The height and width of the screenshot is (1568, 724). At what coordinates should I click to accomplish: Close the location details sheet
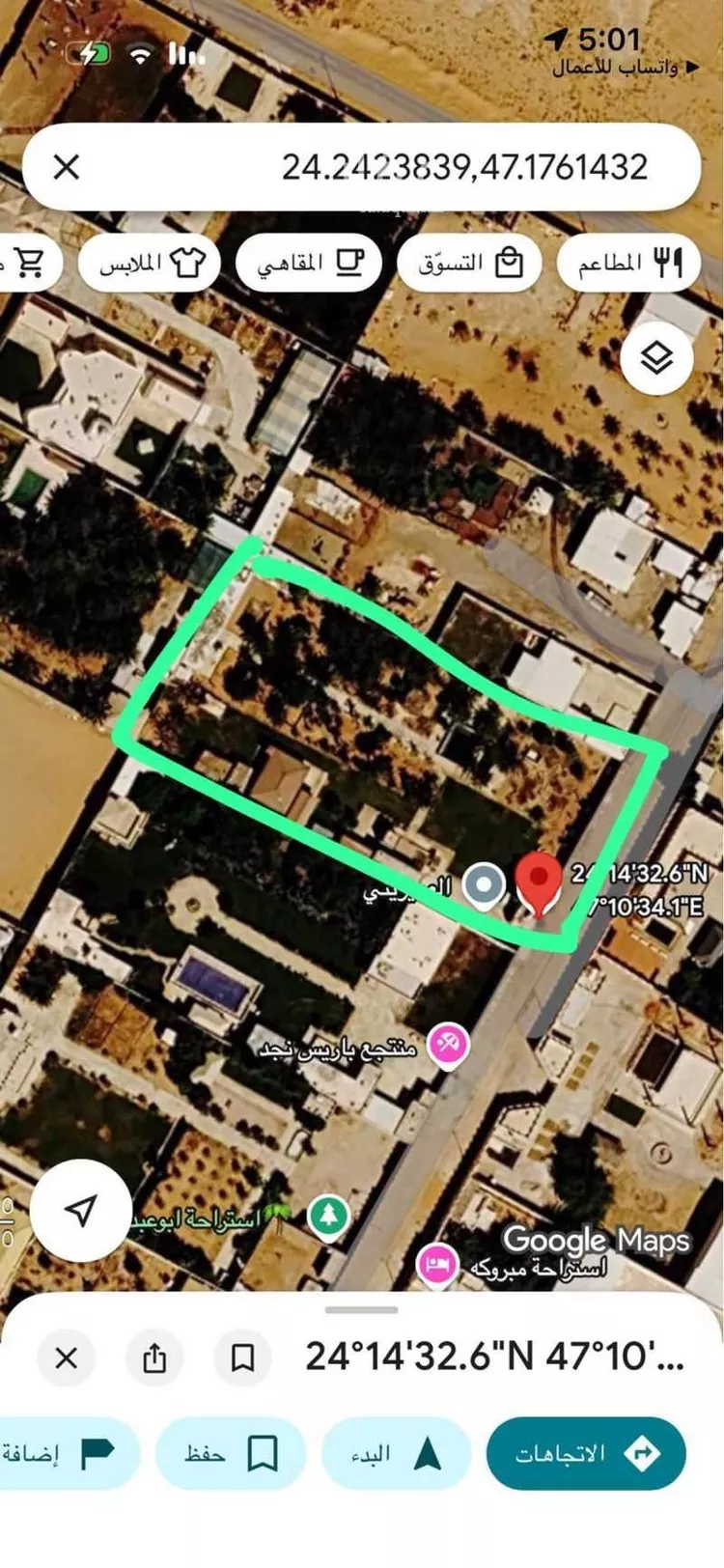[x=66, y=1358]
